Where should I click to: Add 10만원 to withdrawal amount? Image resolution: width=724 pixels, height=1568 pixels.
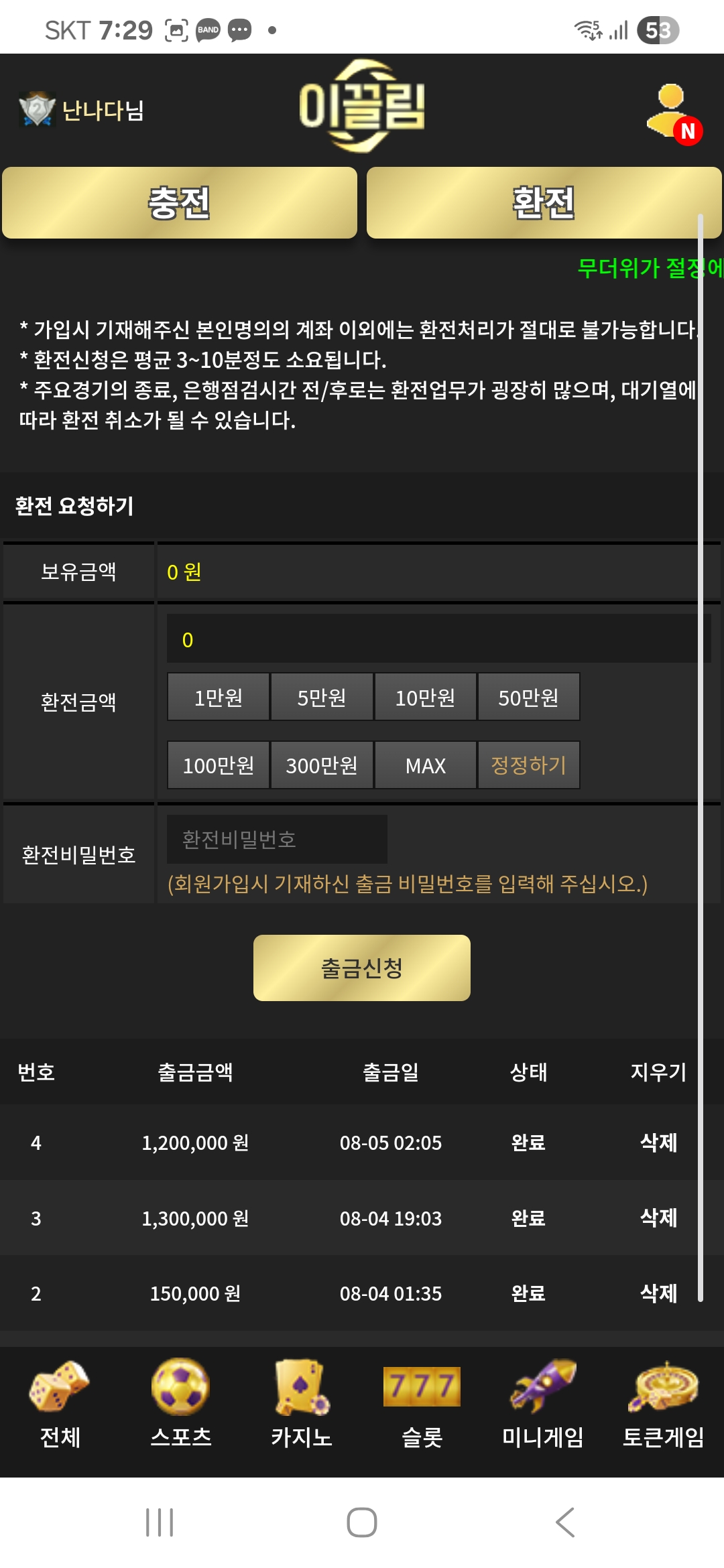425,698
